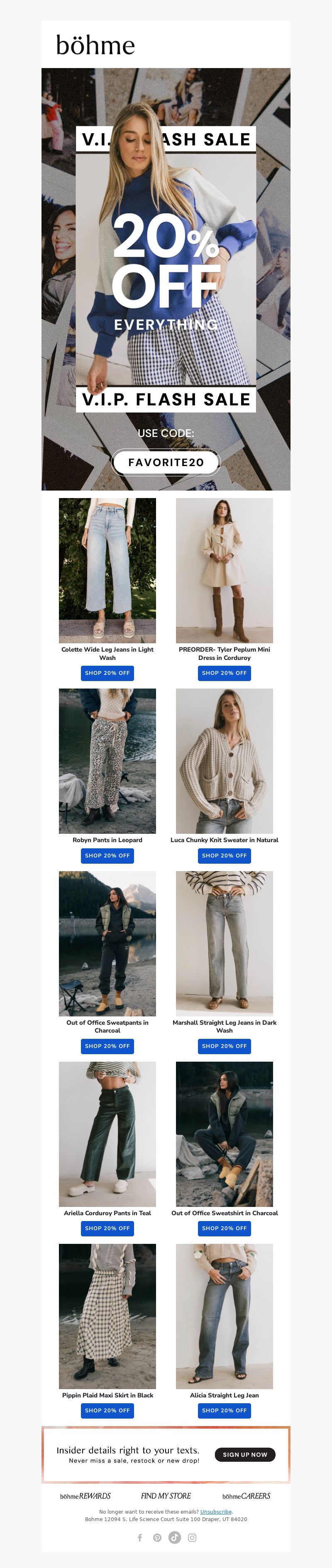Shop 20% off Colette Wide Leg Jeans
This screenshot has height=1568, width=332.
107,673
